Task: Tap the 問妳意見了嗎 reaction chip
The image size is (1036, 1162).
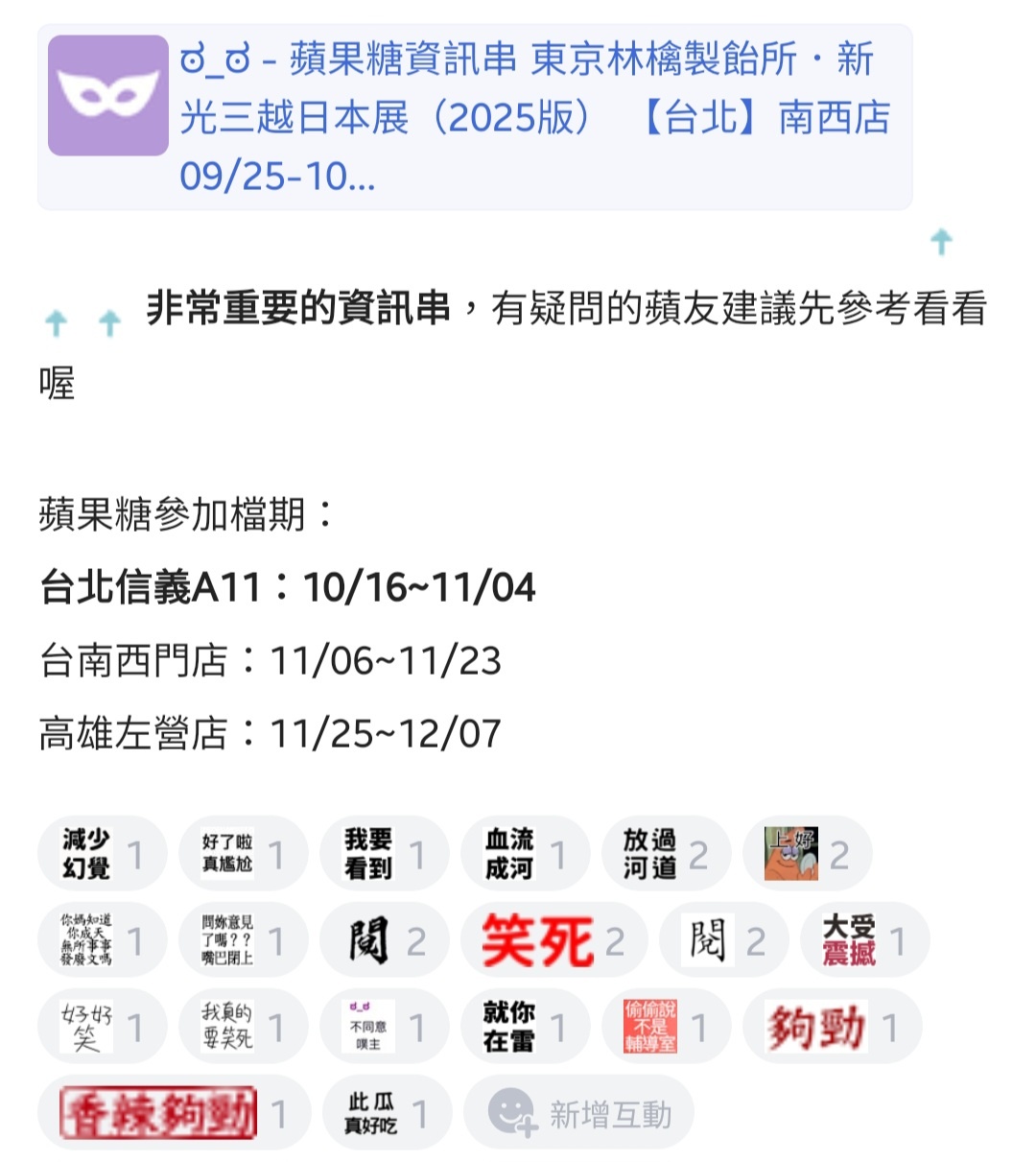Action: point(243,940)
